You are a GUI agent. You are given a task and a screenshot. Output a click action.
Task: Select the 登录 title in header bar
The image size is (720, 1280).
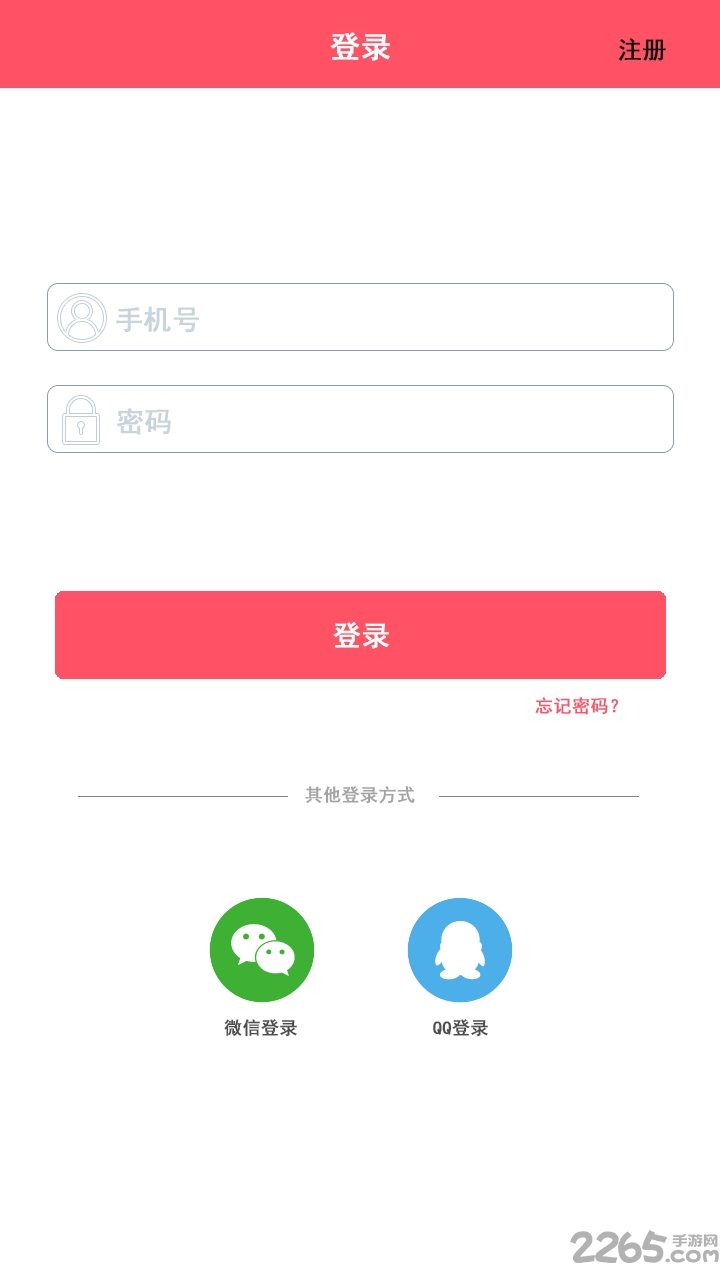click(x=360, y=46)
